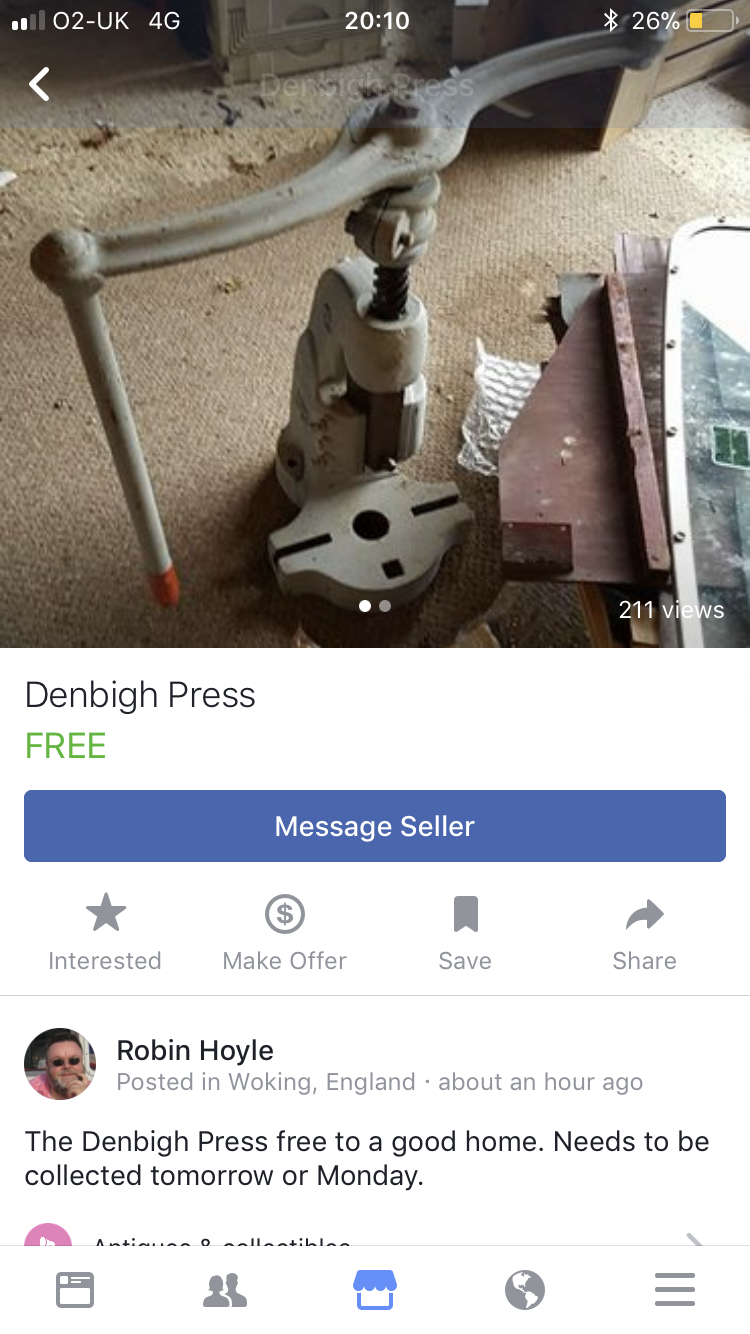Open Robin Hoyle's profile
The width and height of the screenshot is (750, 1334).
tap(195, 1051)
